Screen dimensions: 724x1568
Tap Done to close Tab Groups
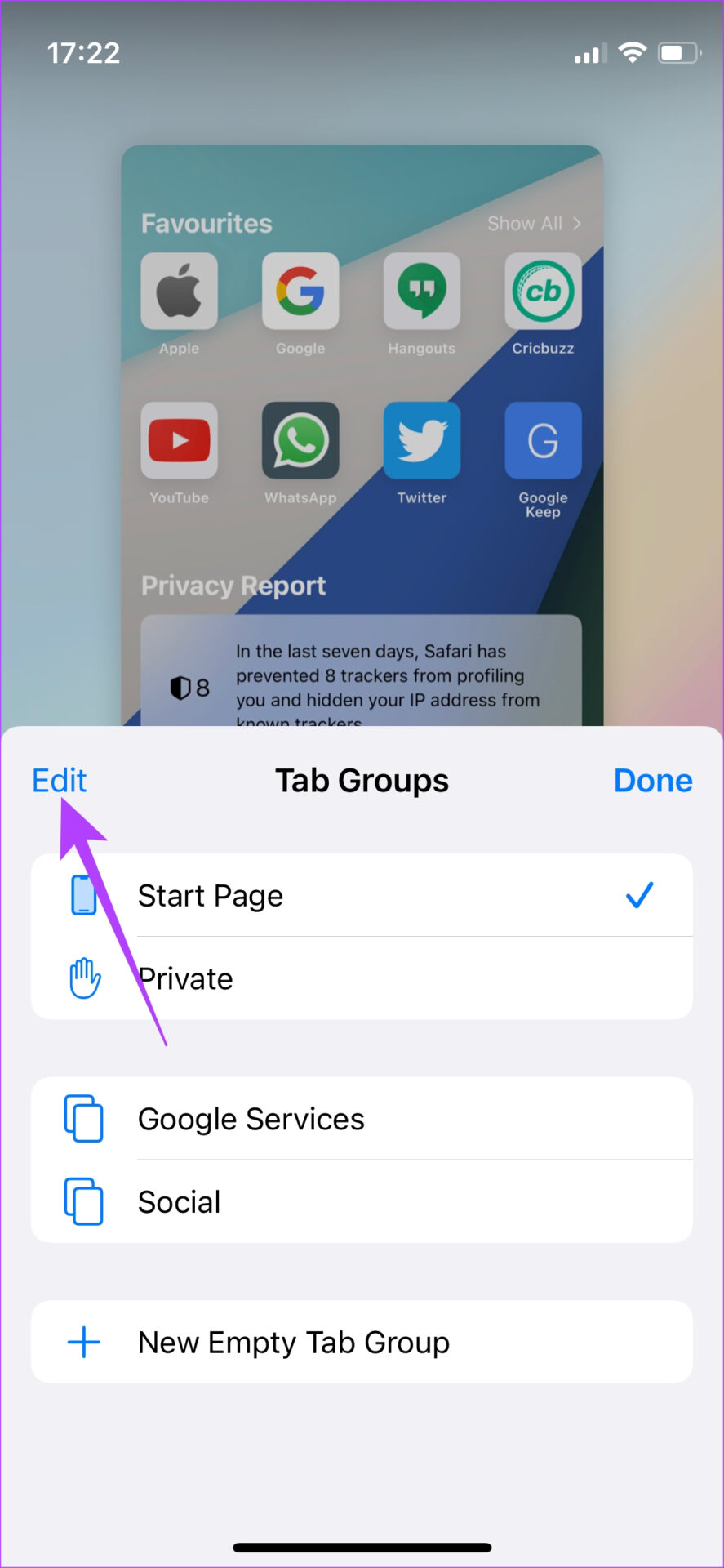[x=652, y=781]
